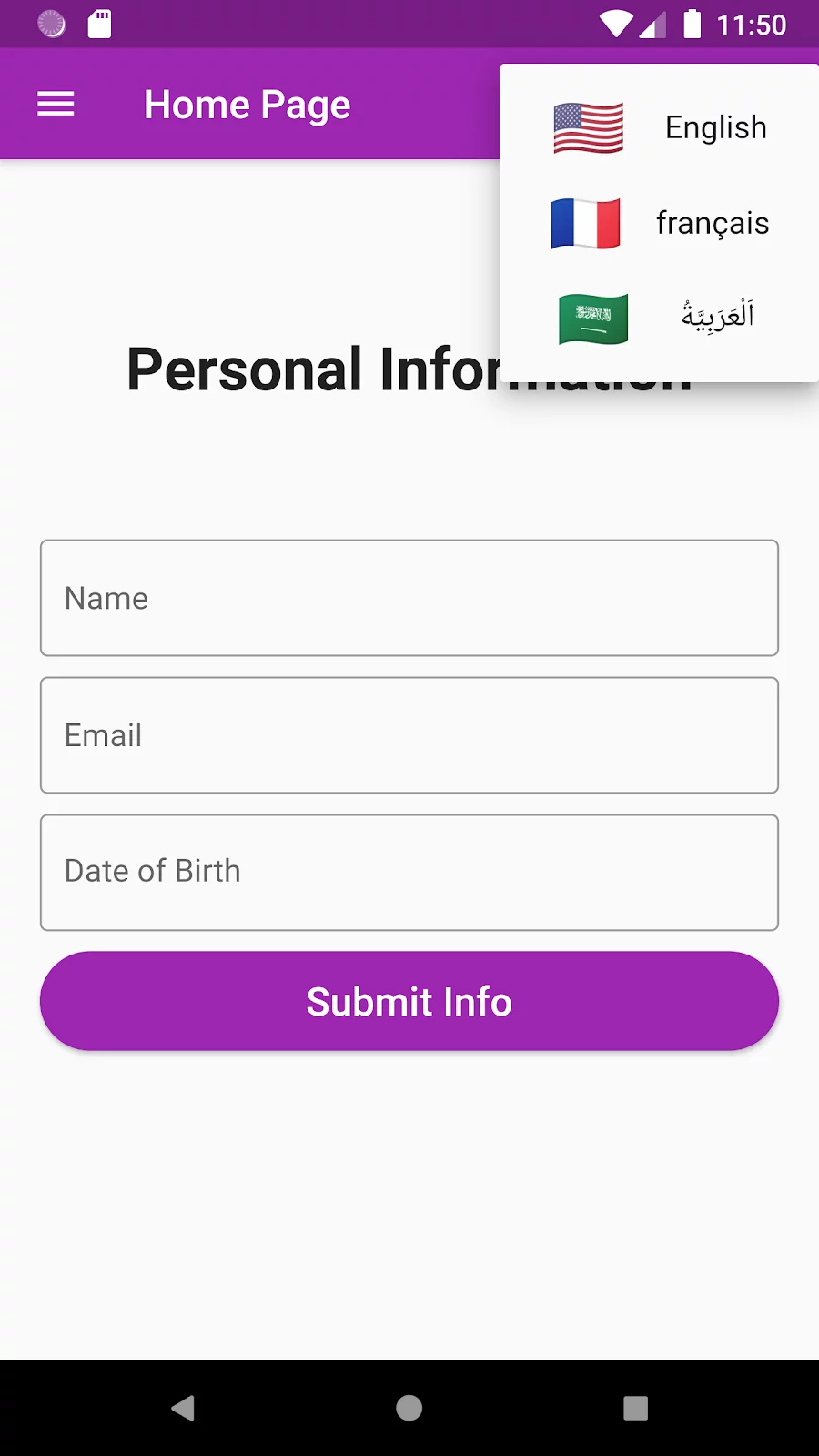Select English language option
819x1456 pixels.
pyautogui.click(x=660, y=127)
